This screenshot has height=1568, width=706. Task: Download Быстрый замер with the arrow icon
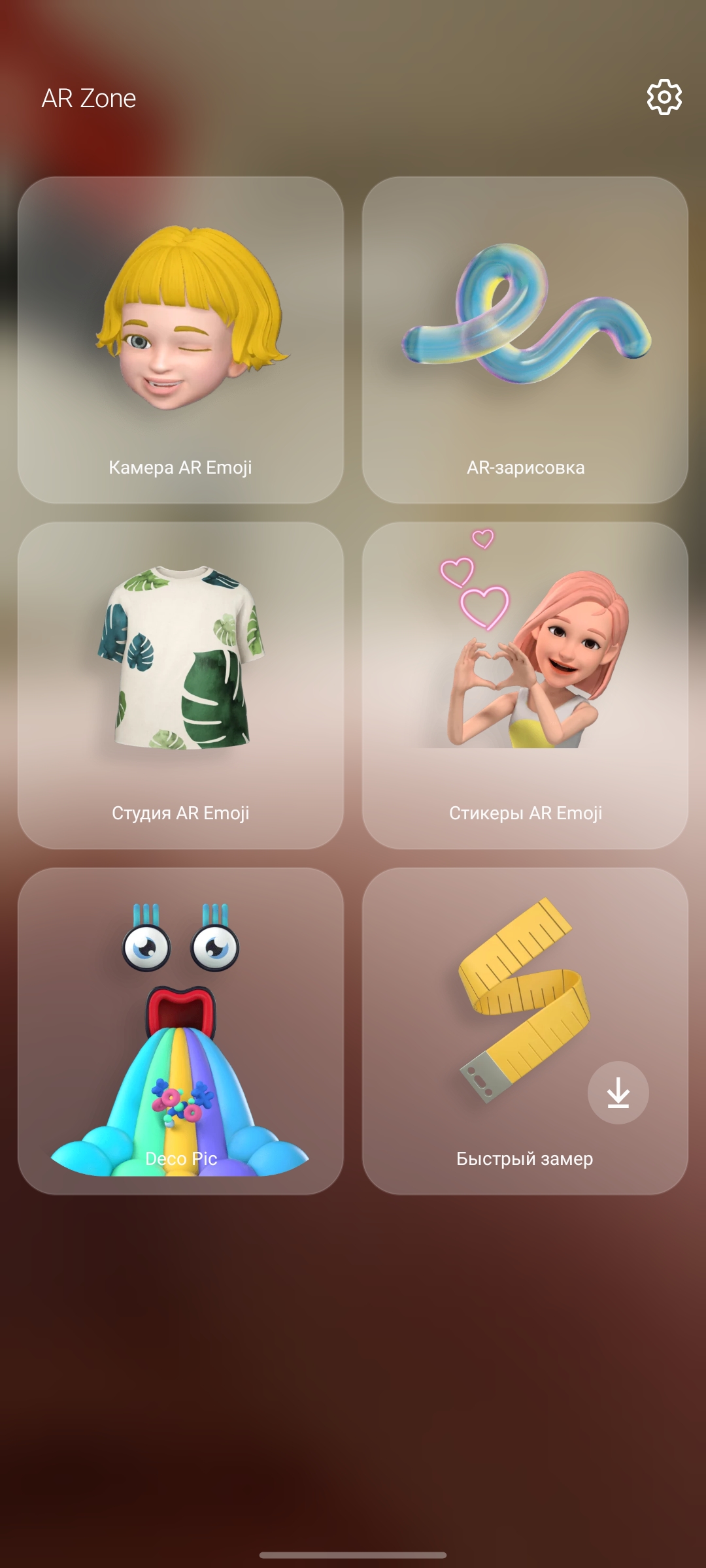pos(618,1092)
